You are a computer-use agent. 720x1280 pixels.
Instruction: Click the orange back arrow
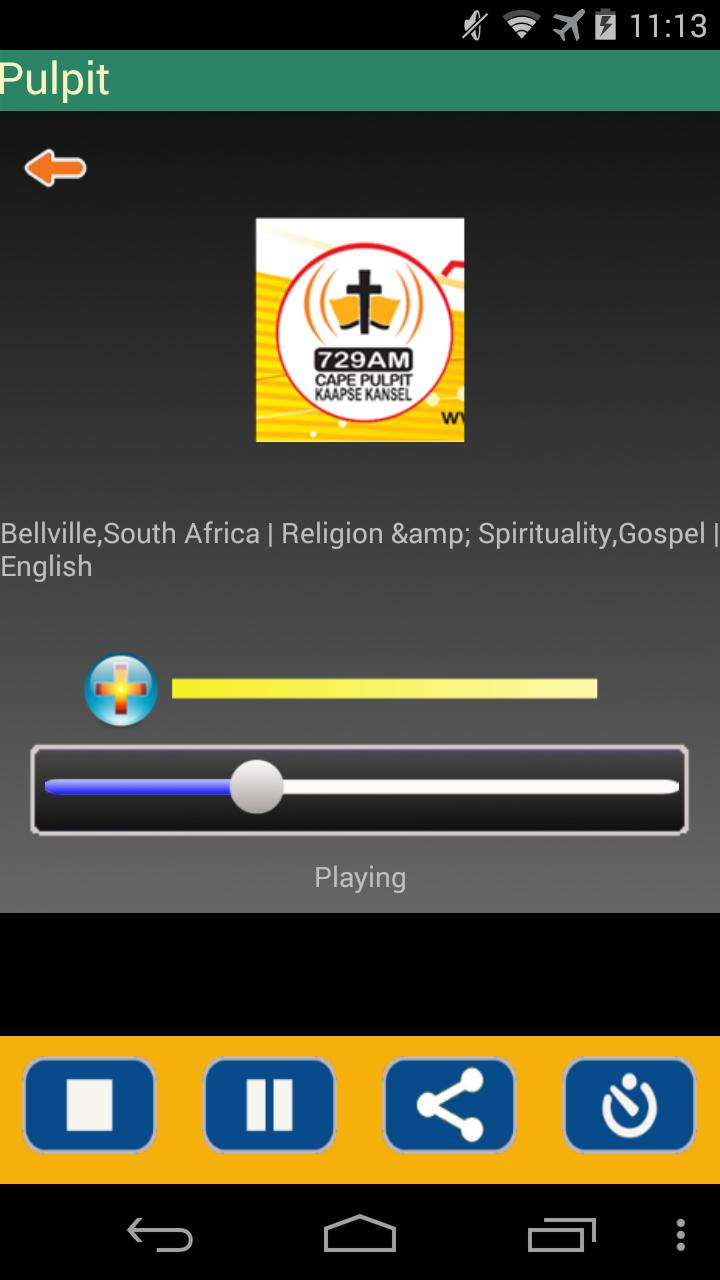[x=55, y=167]
